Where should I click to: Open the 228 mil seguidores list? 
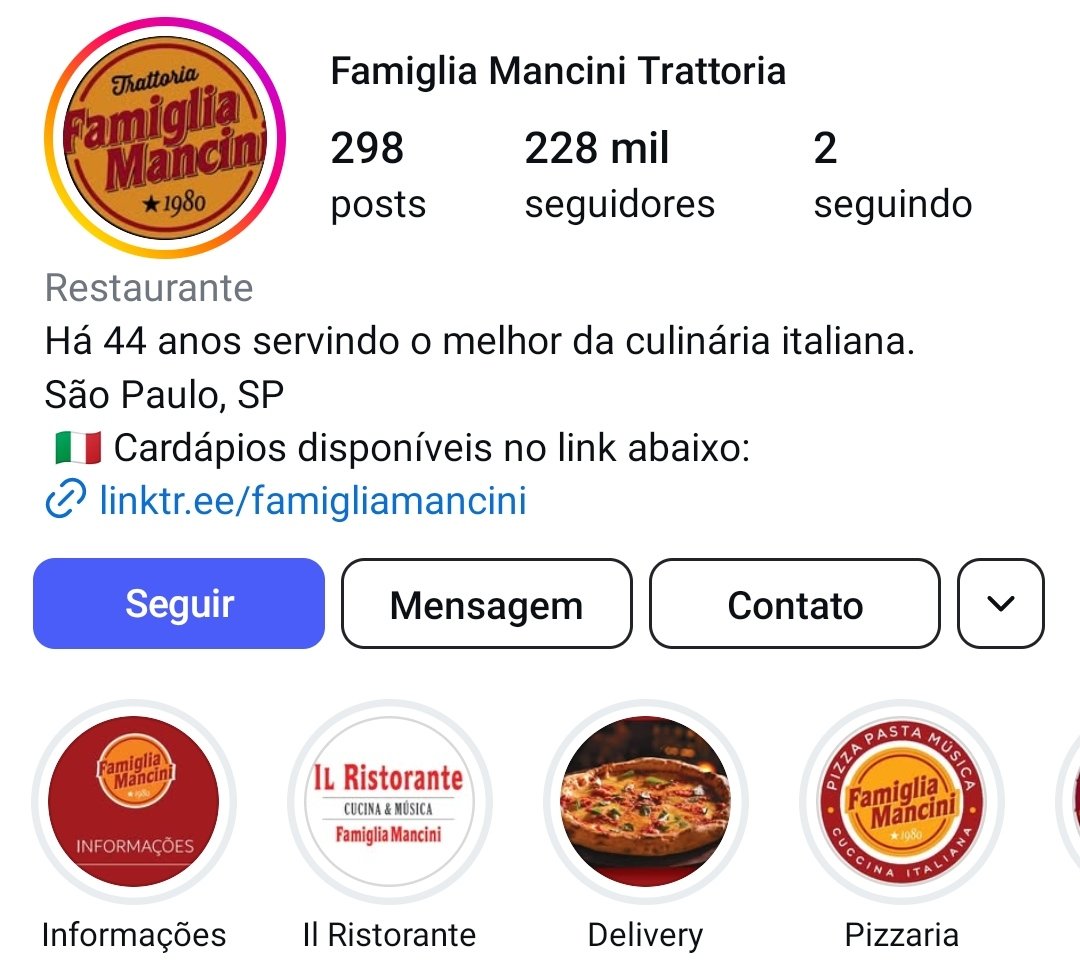point(619,175)
